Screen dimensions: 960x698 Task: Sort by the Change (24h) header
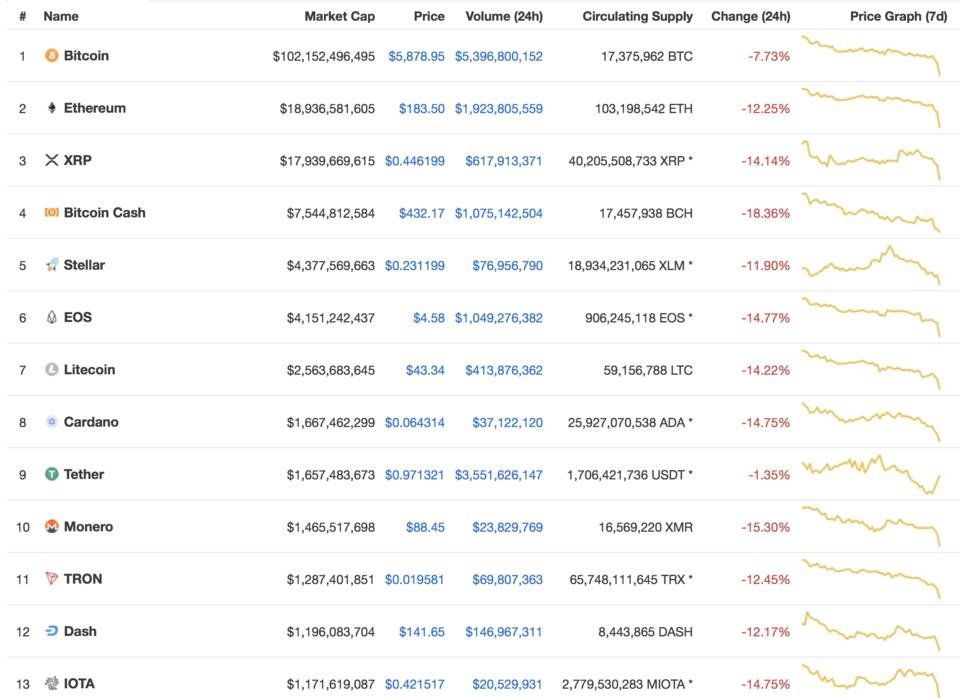point(751,17)
